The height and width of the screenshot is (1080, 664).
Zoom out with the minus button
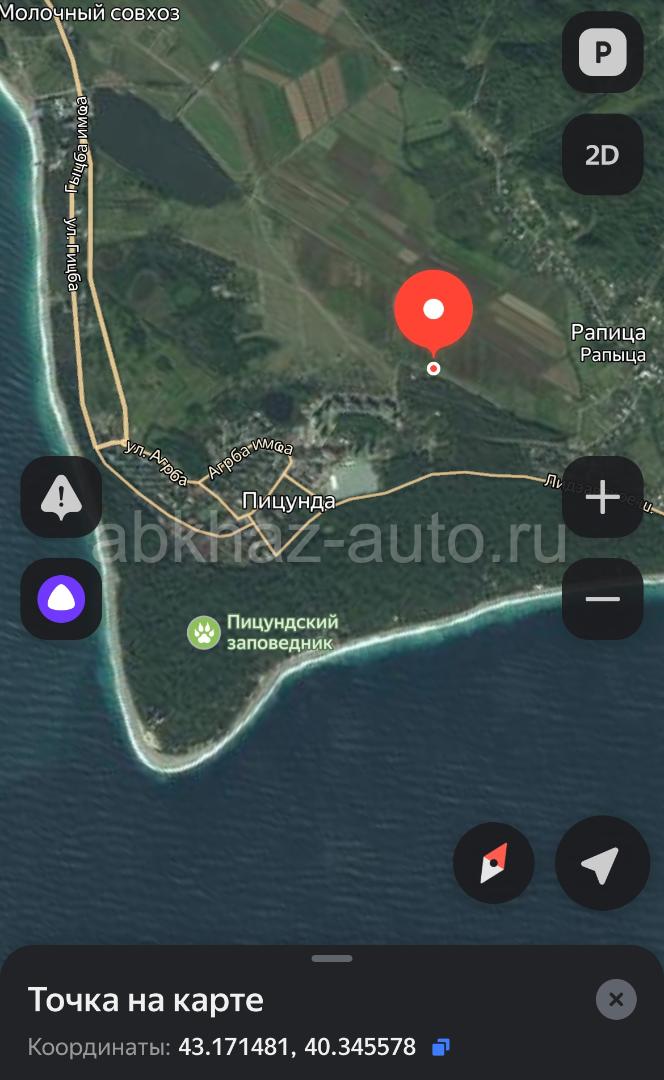pyautogui.click(x=603, y=599)
